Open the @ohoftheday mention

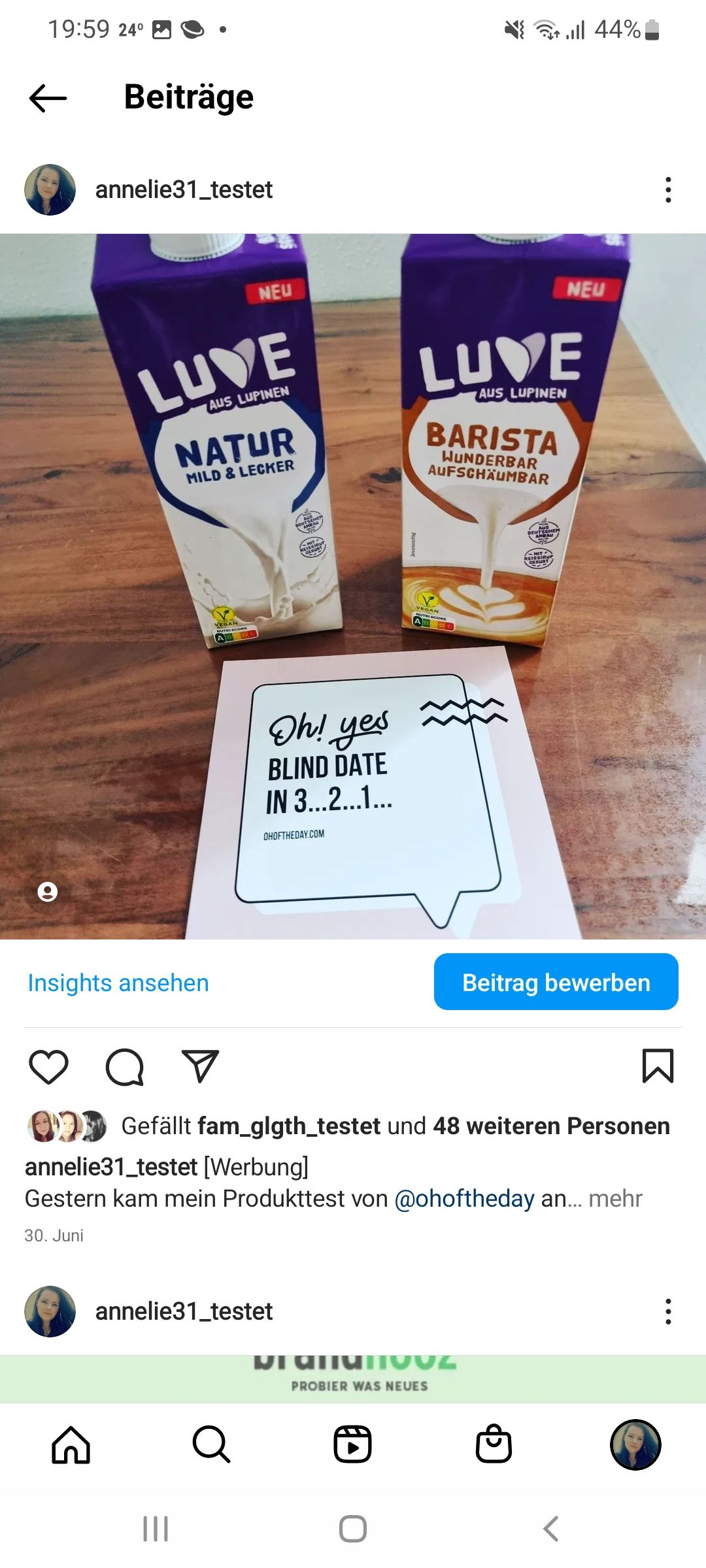464,1199
